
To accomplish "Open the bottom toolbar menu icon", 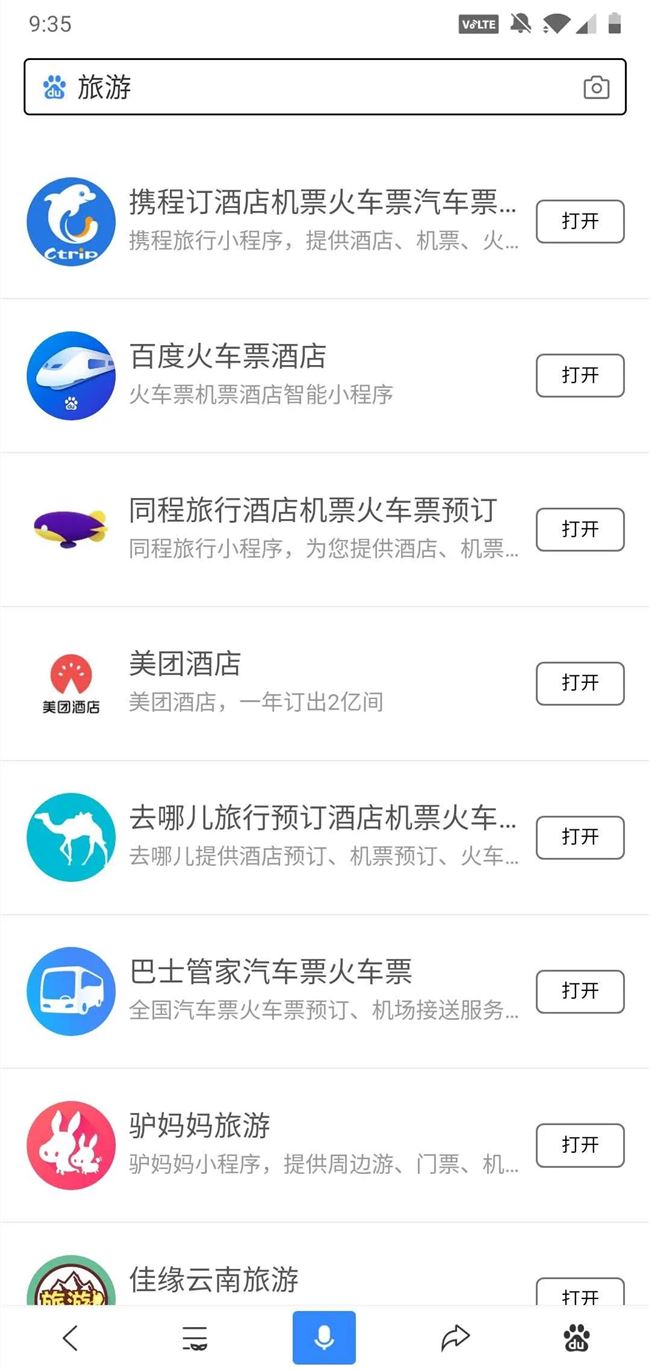I will (195, 1338).
